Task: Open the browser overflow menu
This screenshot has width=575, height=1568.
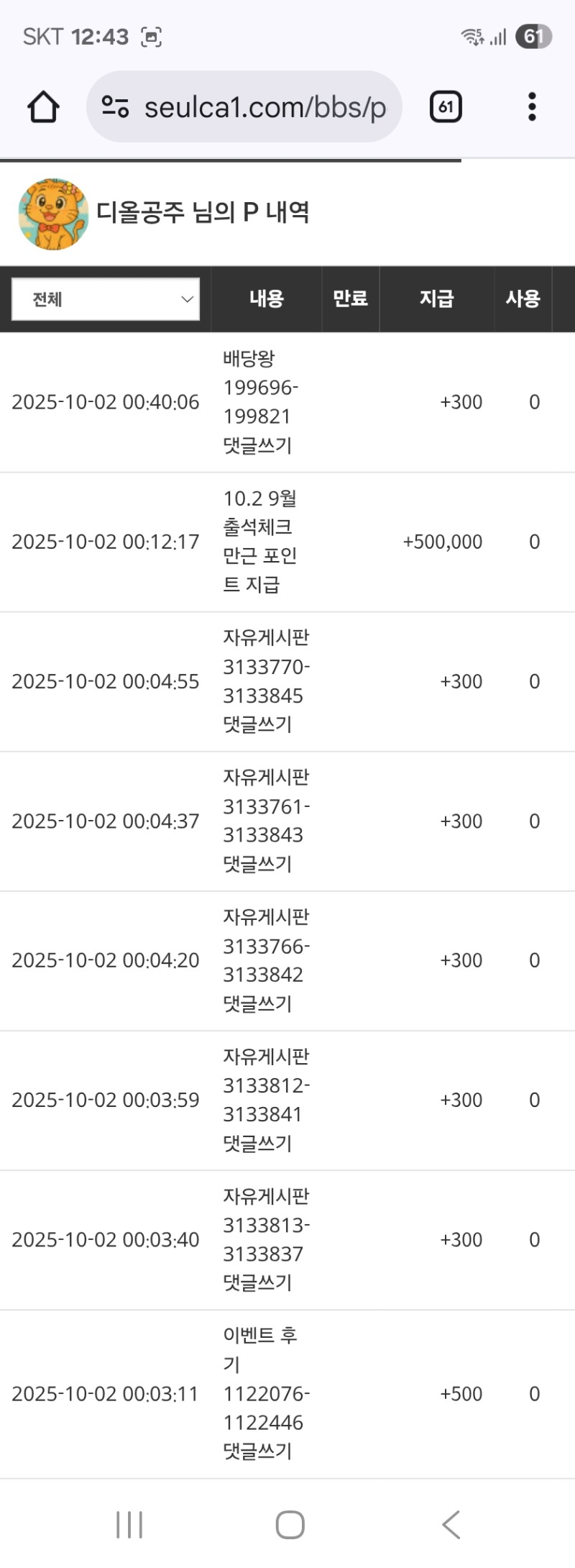Action: (532, 107)
